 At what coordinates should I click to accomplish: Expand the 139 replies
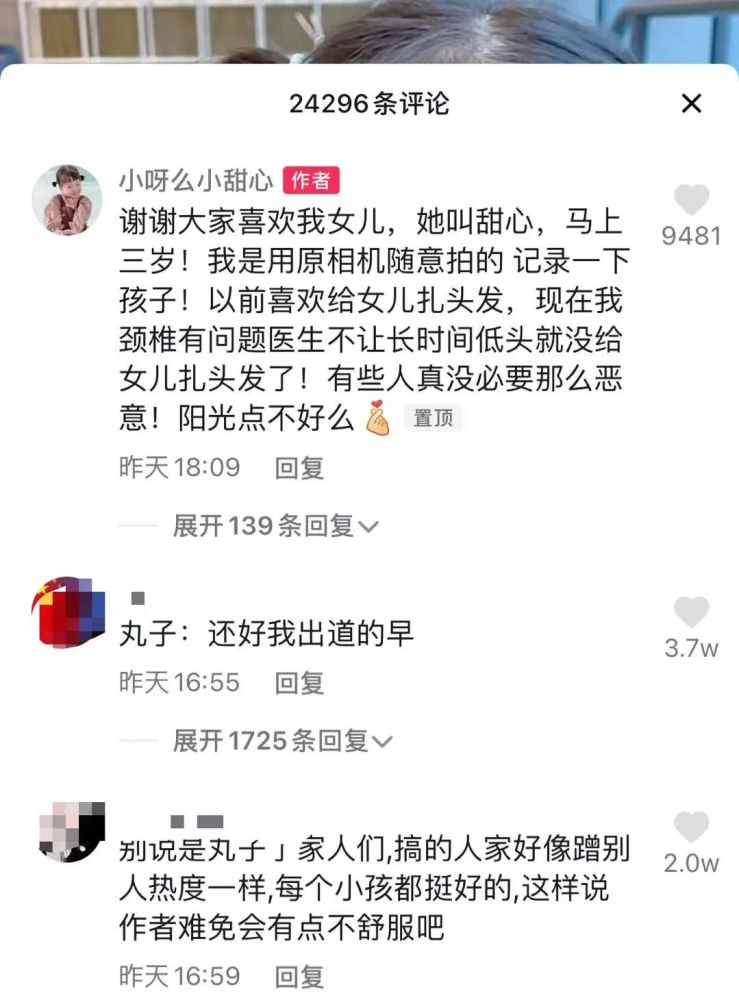coord(275,525)
